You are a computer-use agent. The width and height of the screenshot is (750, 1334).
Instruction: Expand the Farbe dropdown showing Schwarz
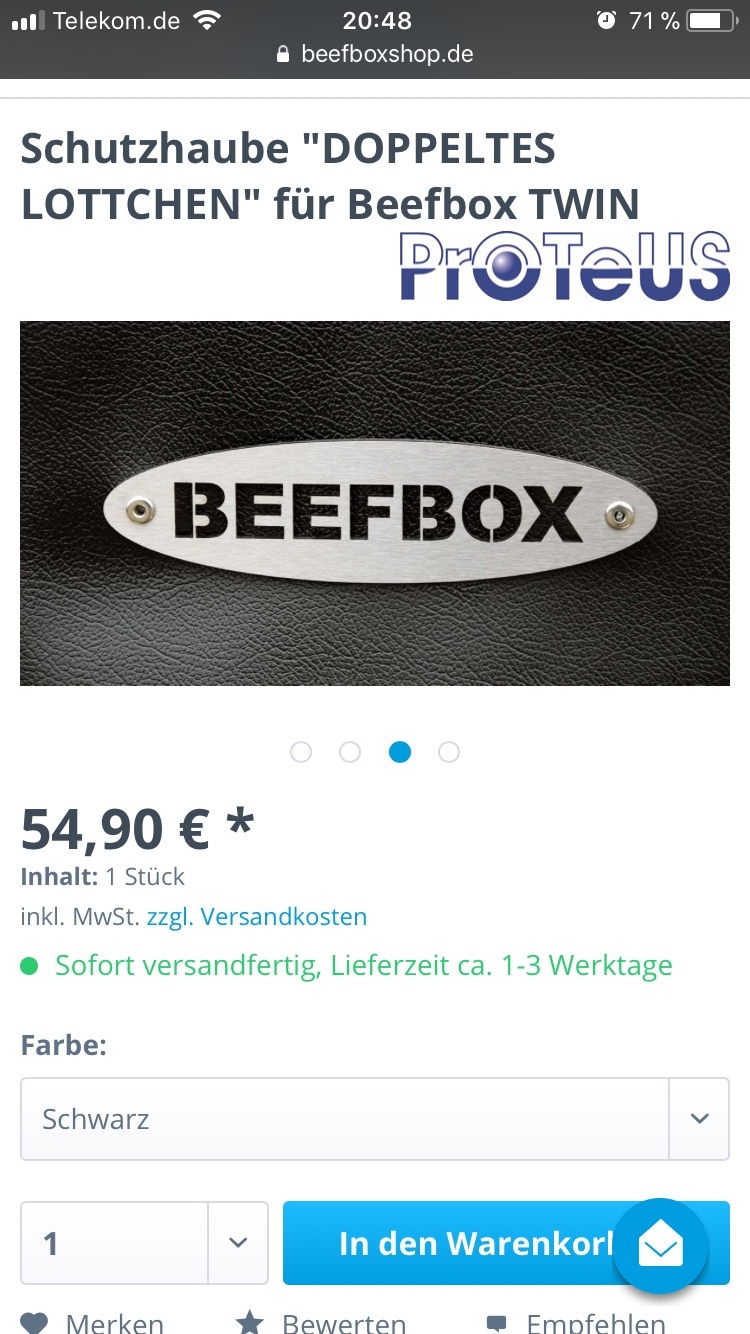(x=375, y=1119)
